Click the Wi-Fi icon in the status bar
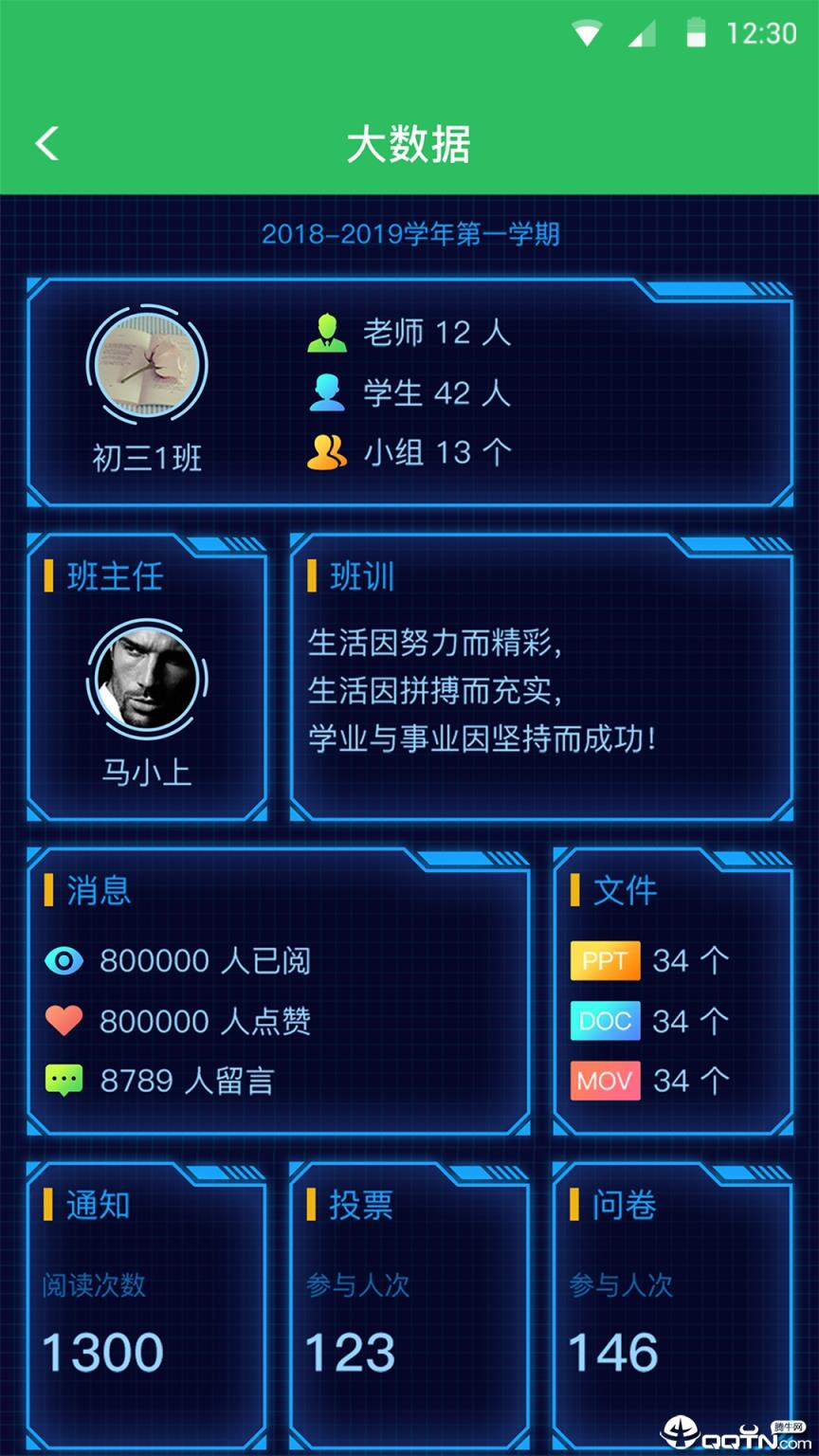Screen dimensions: 819x1456 (x=588, y=31)
